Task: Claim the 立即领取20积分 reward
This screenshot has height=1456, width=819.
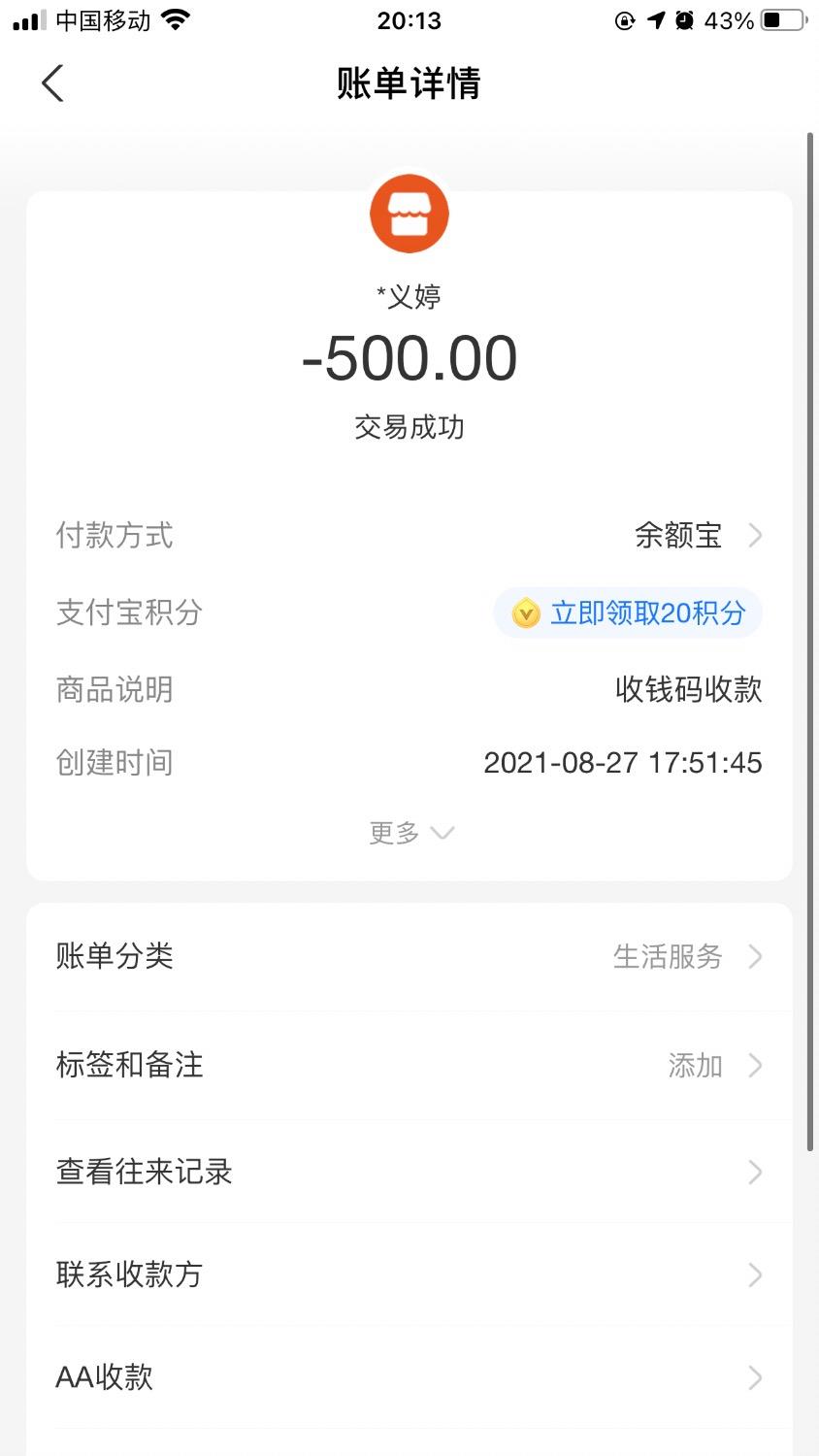Action: pyautogui.click(x=629, y=613)
